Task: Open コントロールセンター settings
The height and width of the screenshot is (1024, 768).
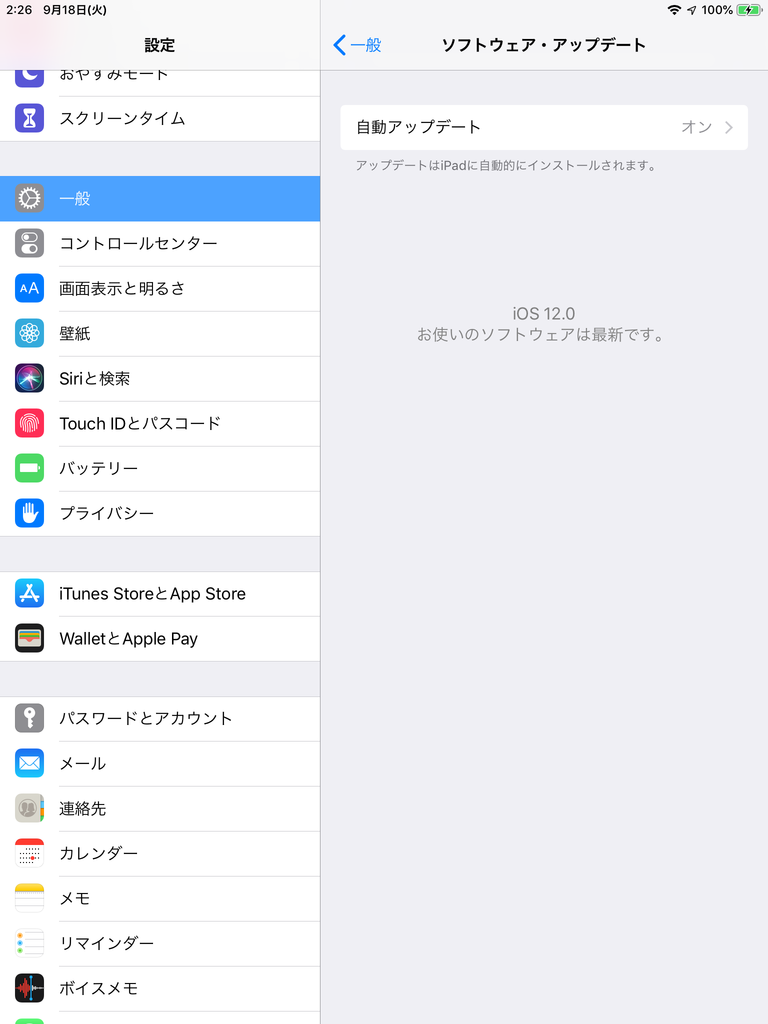Action: pos(160,243)
